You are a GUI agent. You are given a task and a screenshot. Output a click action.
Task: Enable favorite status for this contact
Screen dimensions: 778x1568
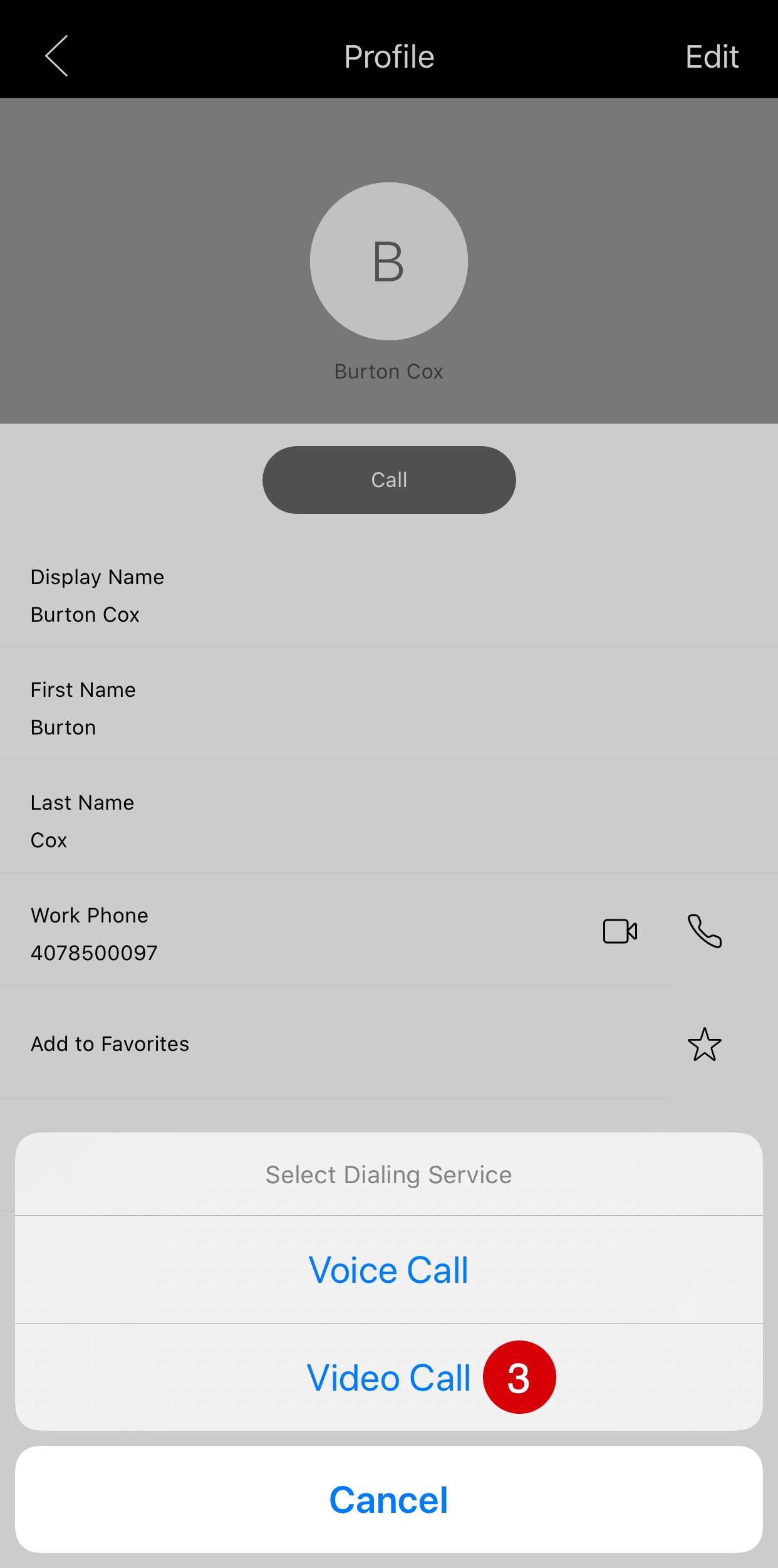point(703,1043)
